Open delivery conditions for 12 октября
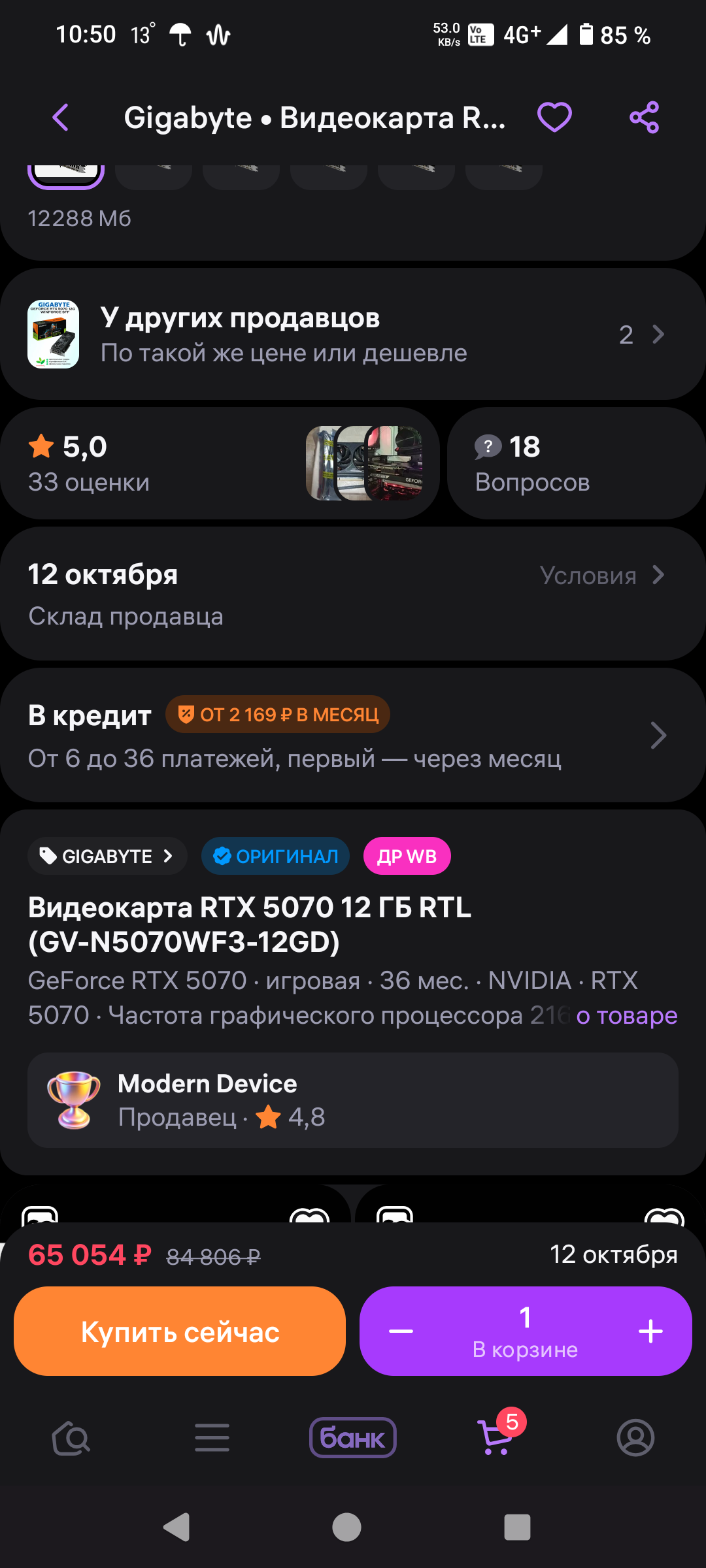The width and height of the screenshot is (706, 1568). pyautogui.click(x=601, y=575)
